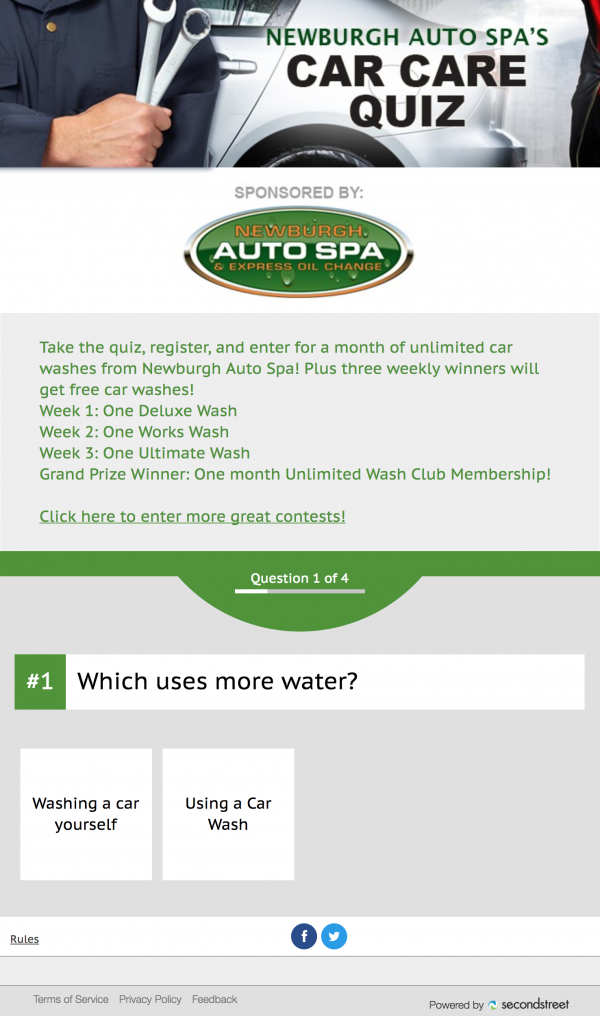Open 'Click here to enter more great contests!'

tap(192, 517)
